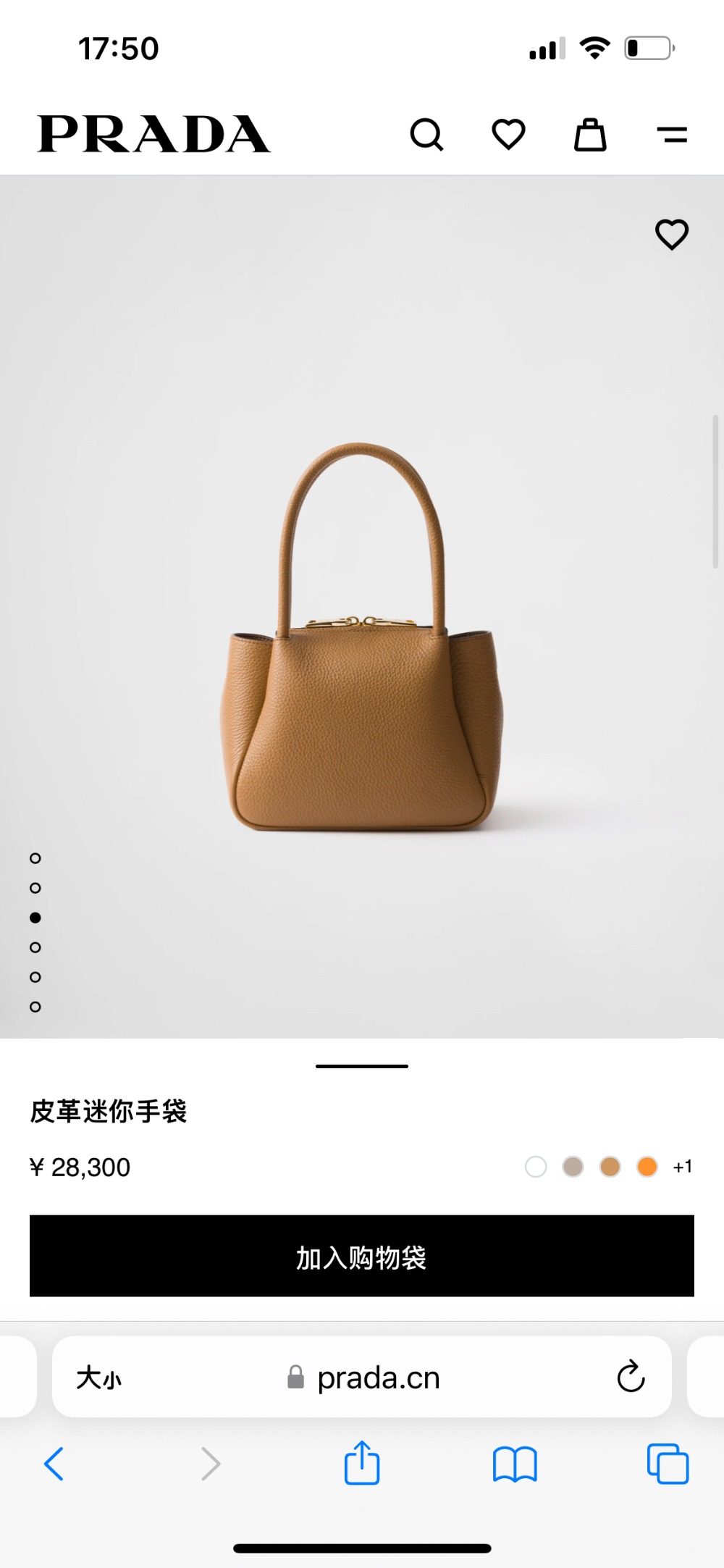Select the grey-beige color swatch
724x1568 pixels.
click(573, 1167)
